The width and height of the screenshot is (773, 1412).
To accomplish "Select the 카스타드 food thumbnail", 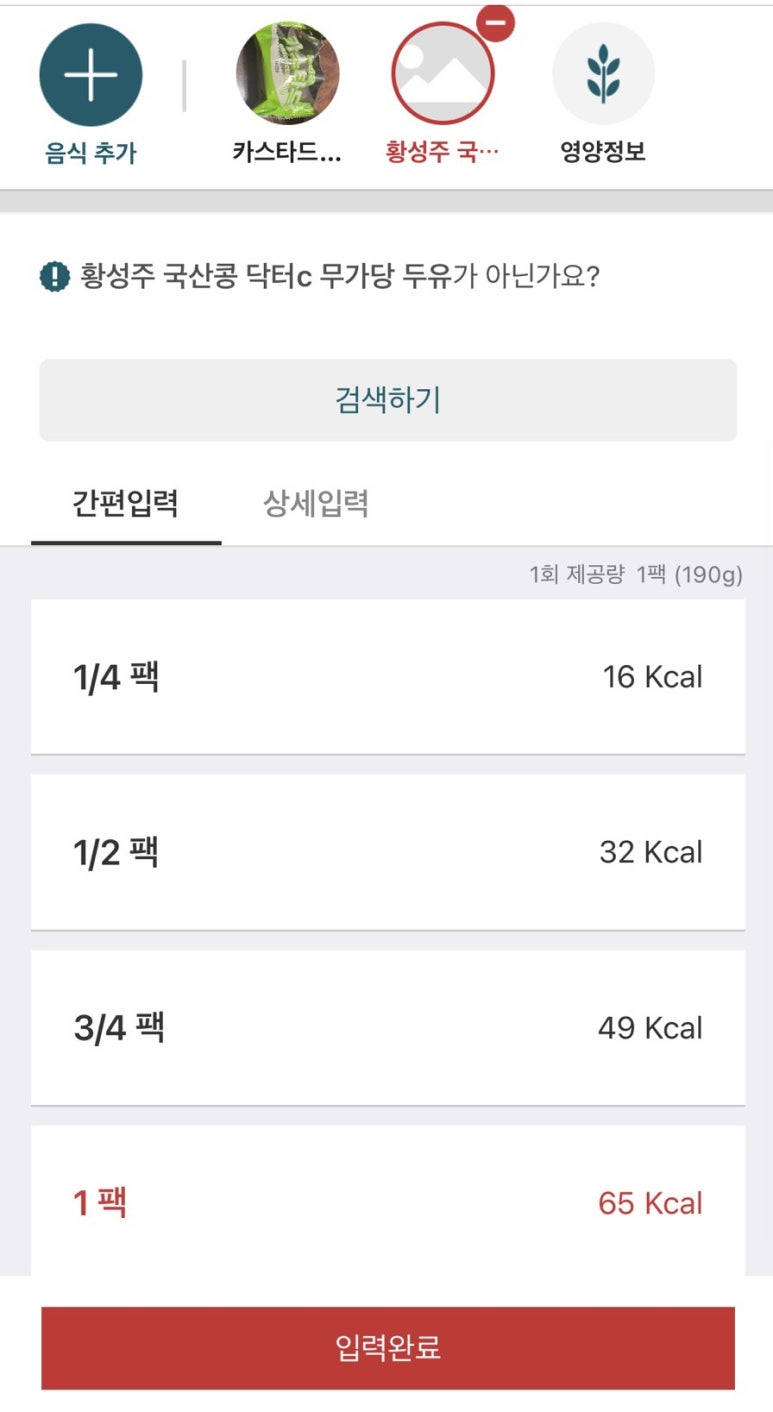I will (288, 74).
